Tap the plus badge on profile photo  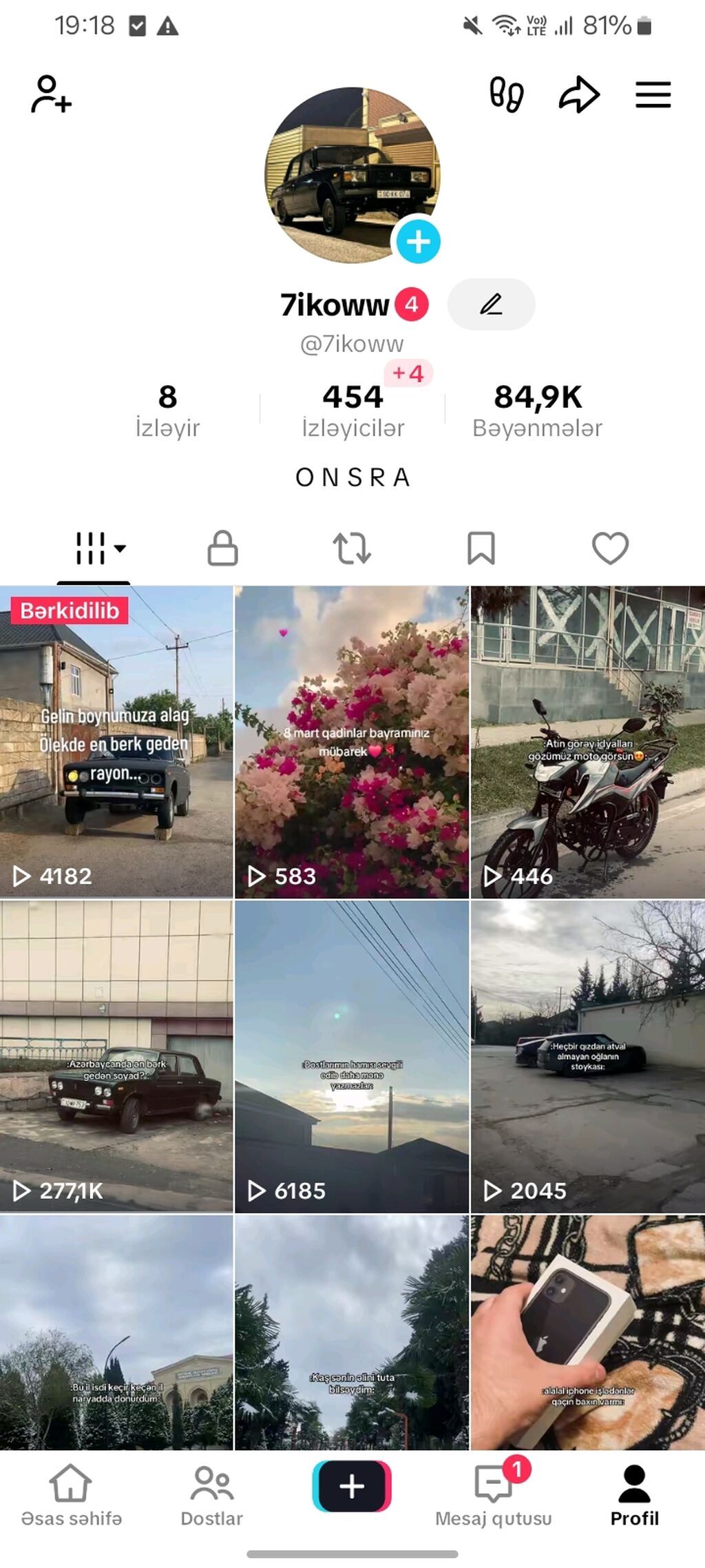coord(418,242)
